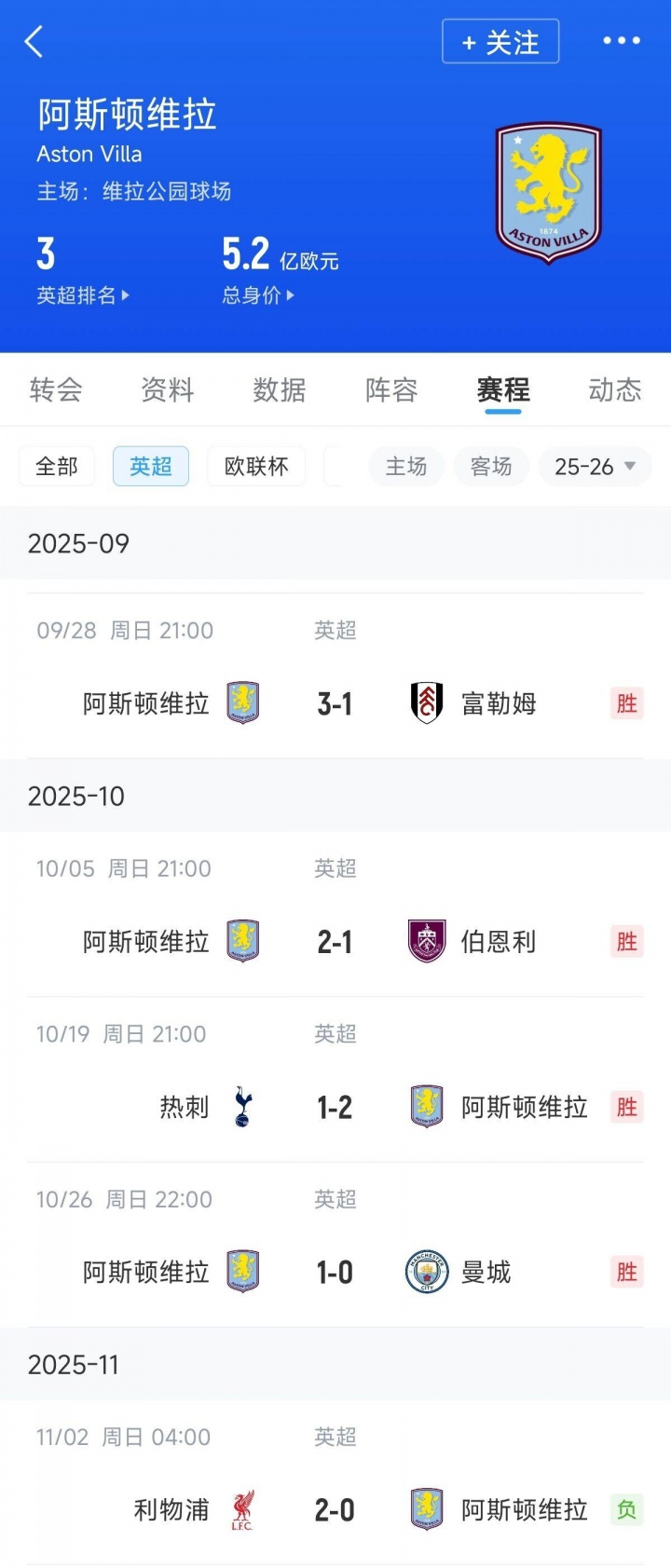The width and height of the screenshot is (671, 1568).
Task: Click the +关注 follow button
Action: 500,42
